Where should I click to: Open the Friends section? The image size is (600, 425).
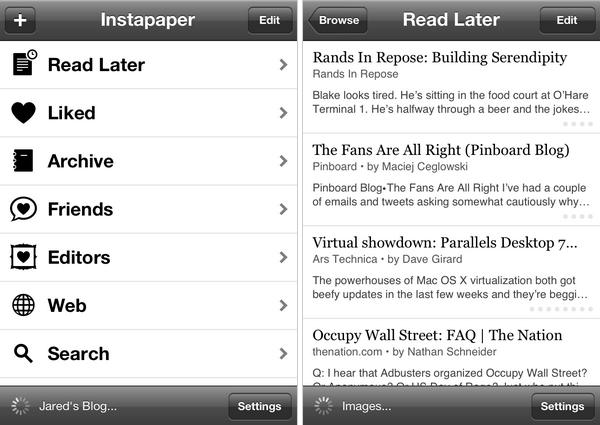(x=150, y=209)
